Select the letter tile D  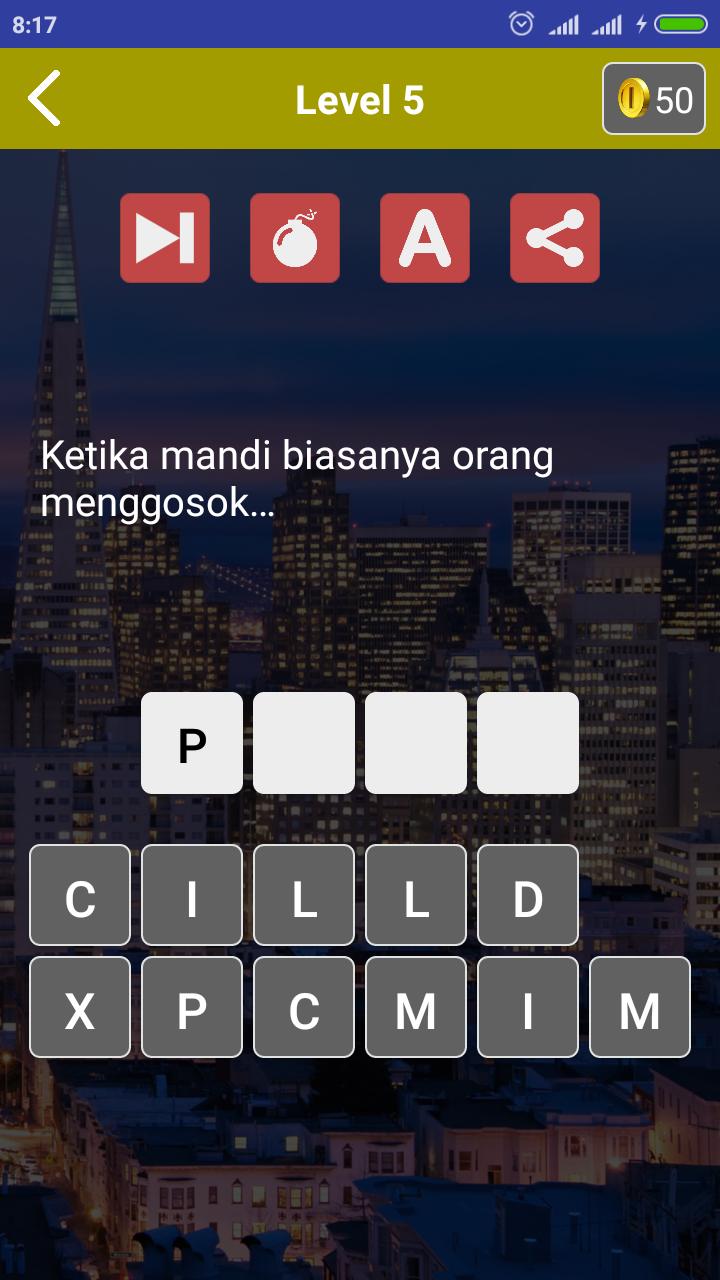tap(528, 895)
